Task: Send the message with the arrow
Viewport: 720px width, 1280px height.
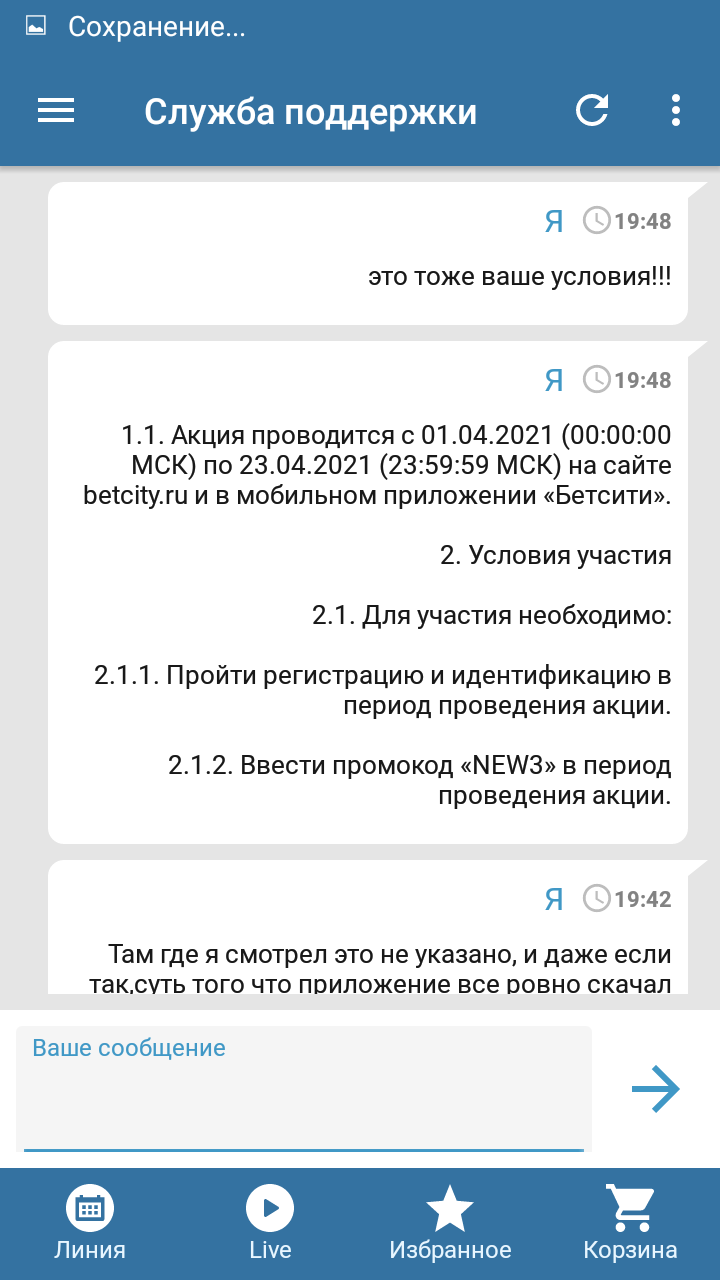Action: coord(656,1089)
